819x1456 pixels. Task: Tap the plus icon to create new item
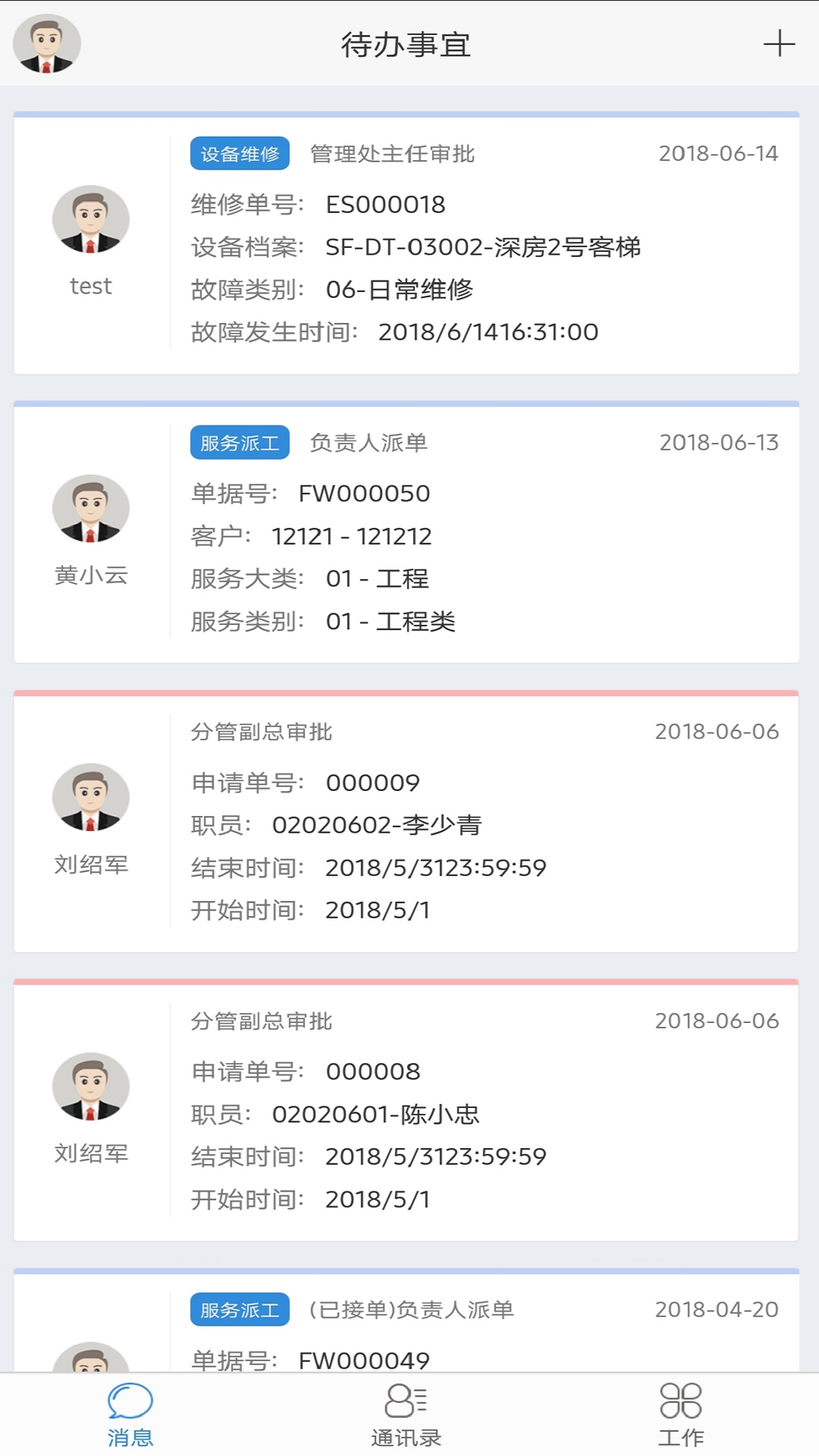(778, 45)
